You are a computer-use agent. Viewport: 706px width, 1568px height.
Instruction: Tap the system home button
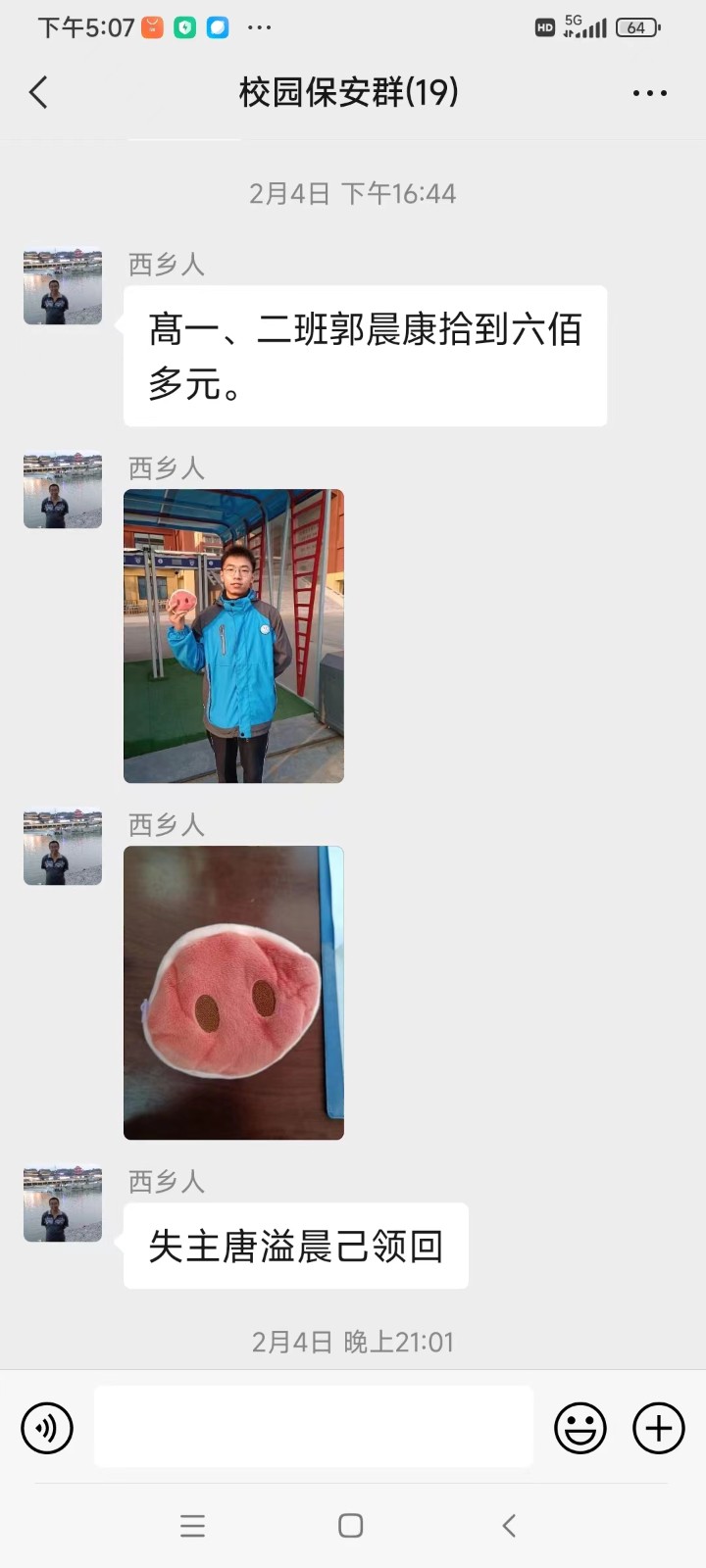(x=351, y=1525)
